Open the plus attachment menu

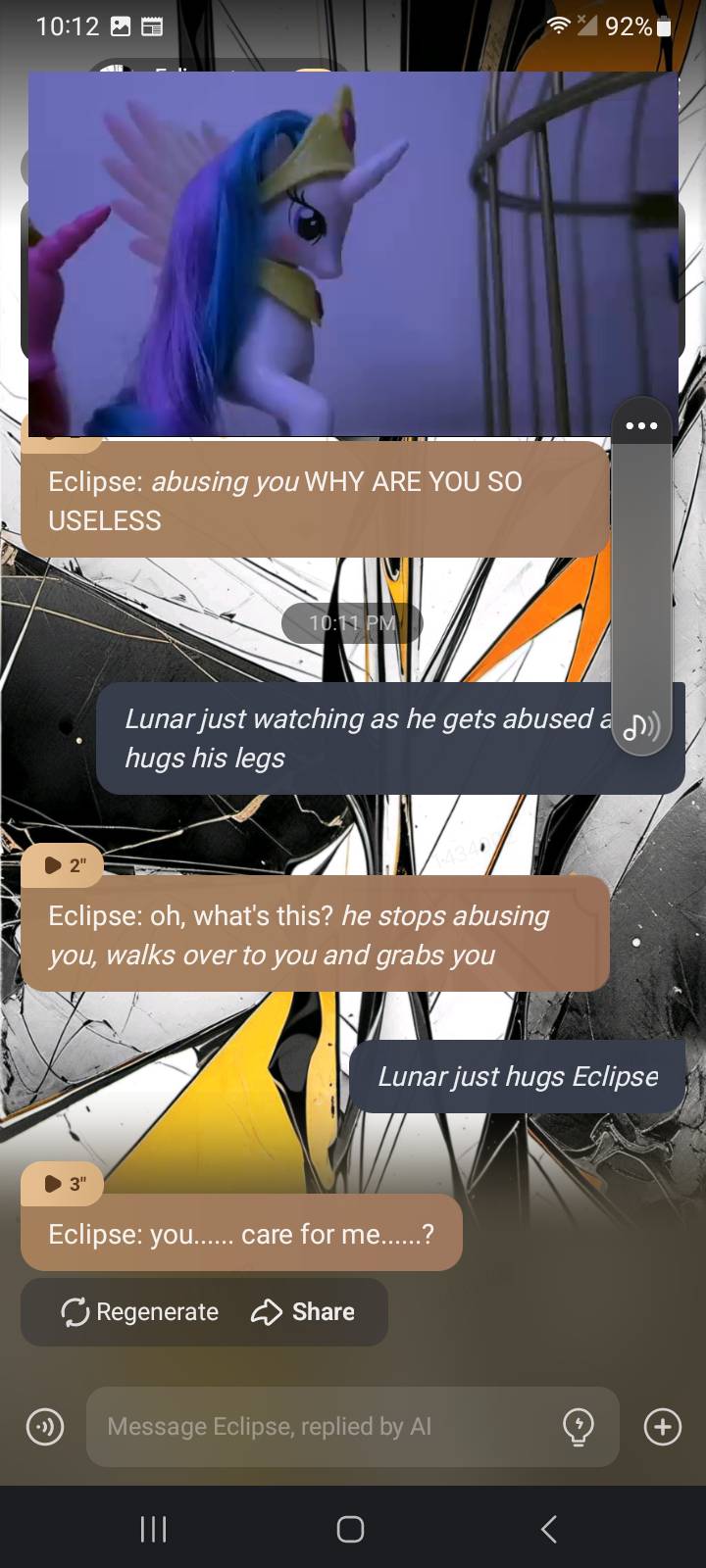click(663, 1427)
